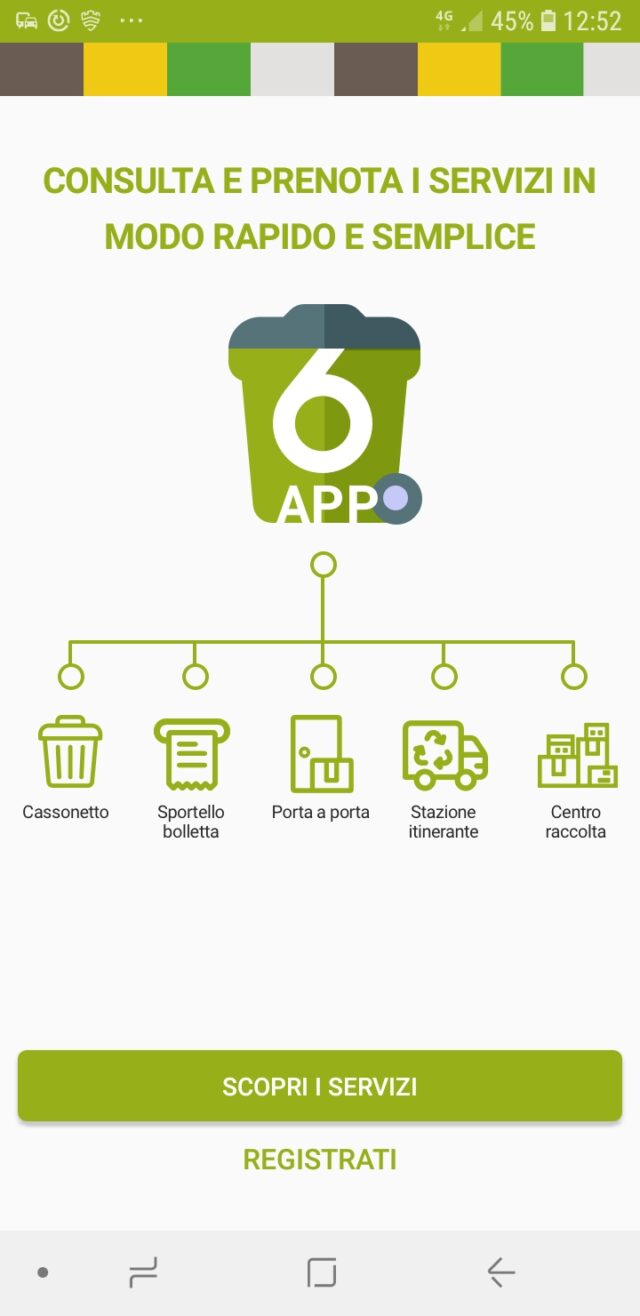640x1316 pixels.
Task: Tap the Scopri i servizi button
Action: click(x=320, y=1086)
